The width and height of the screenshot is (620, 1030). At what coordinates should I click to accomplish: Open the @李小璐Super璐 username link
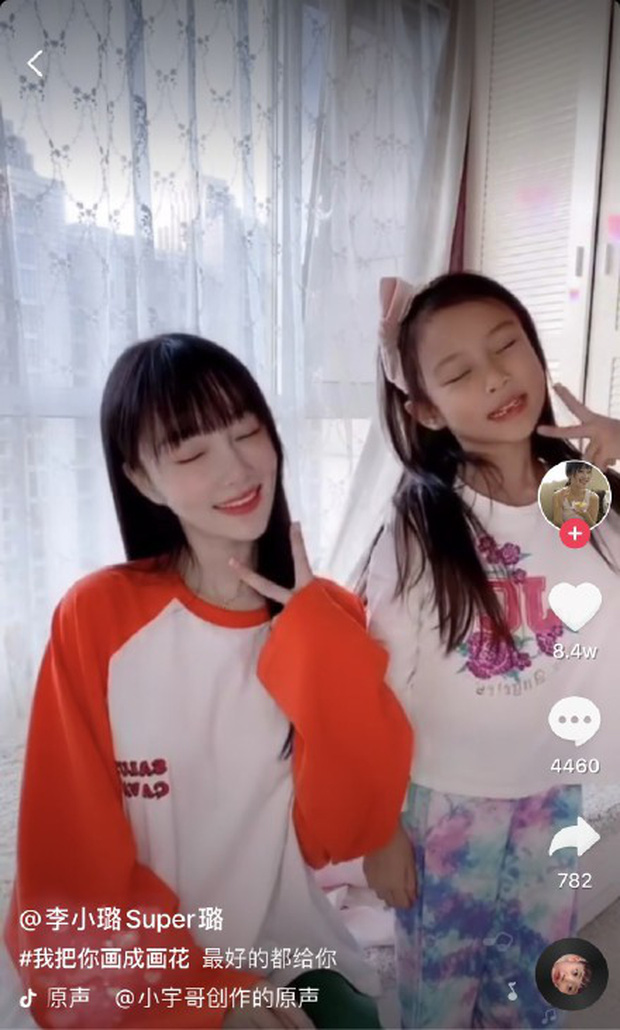click(x=121, y=919)
